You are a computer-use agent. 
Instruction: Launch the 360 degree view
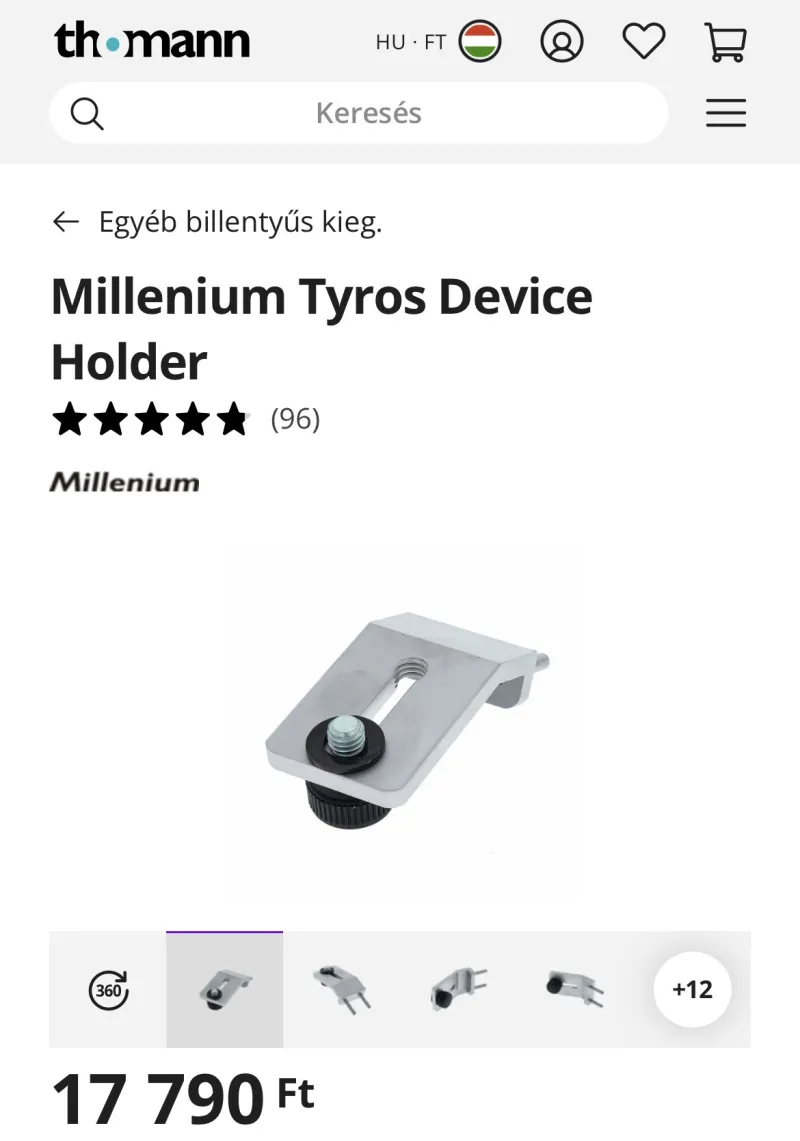tap(108, 990)
